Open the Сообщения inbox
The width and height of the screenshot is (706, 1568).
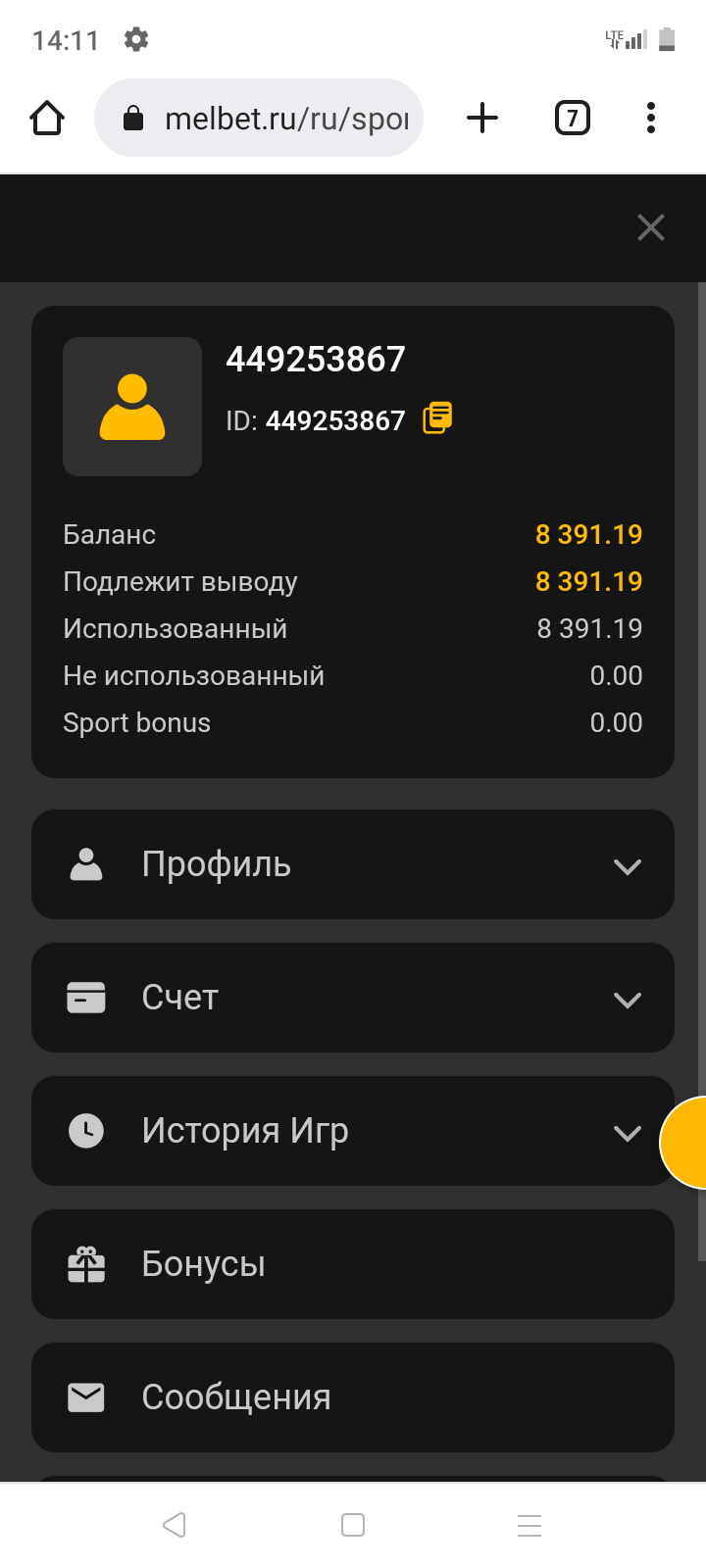353,1397
